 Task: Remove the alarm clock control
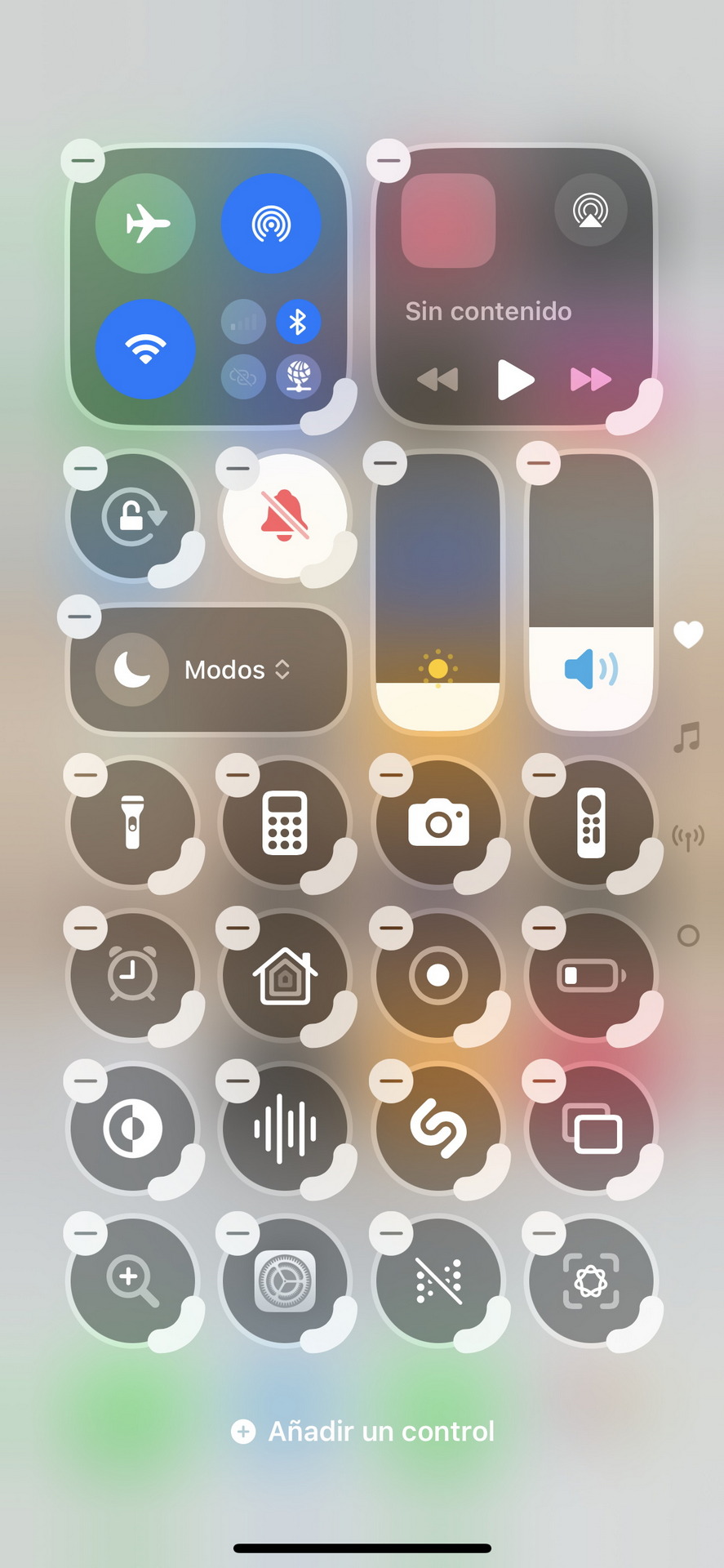86,928
